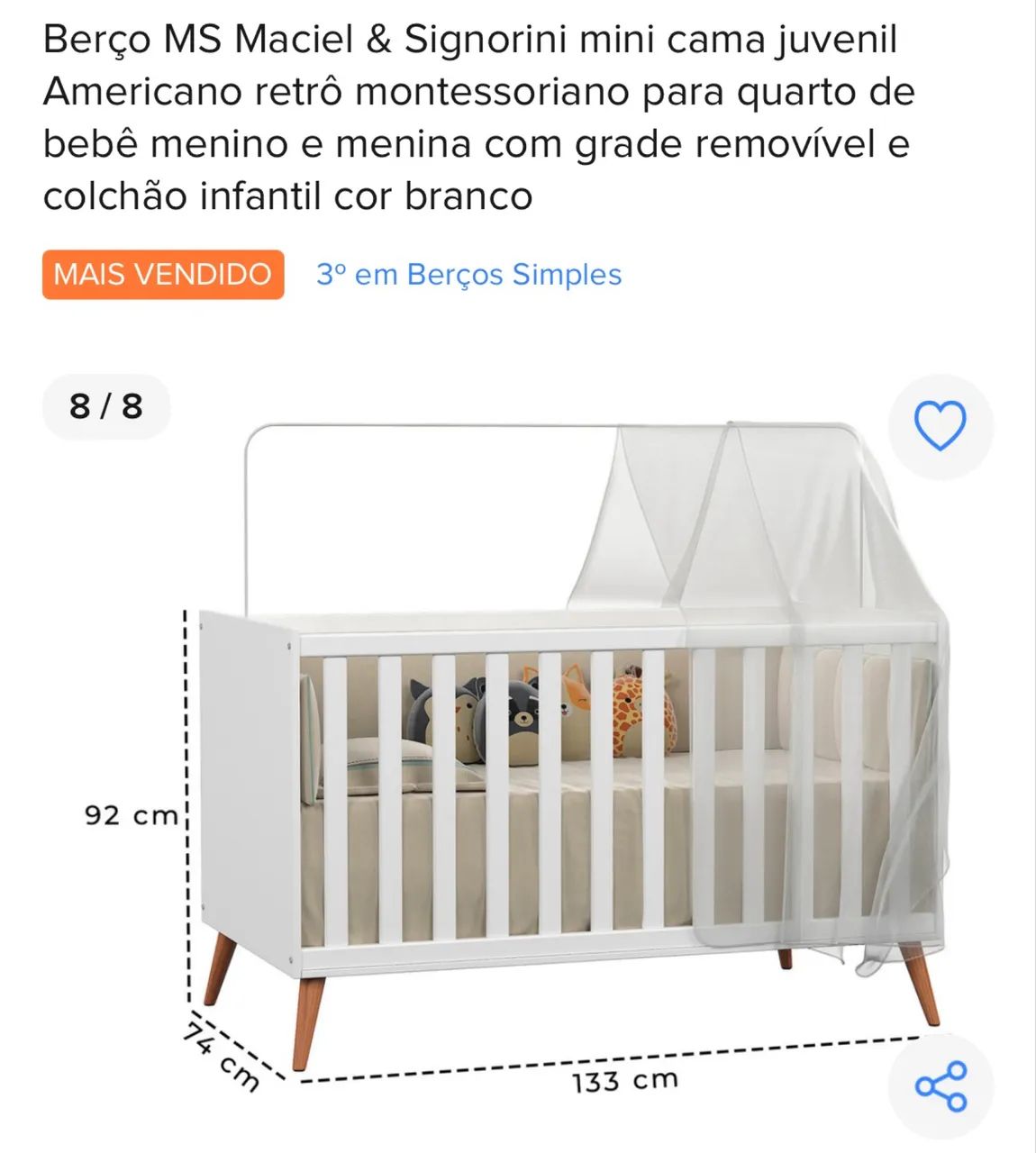Select the Berços Simples category label
The height and width of the screenshot is (1153, 1036).
[x=468, y=276]
